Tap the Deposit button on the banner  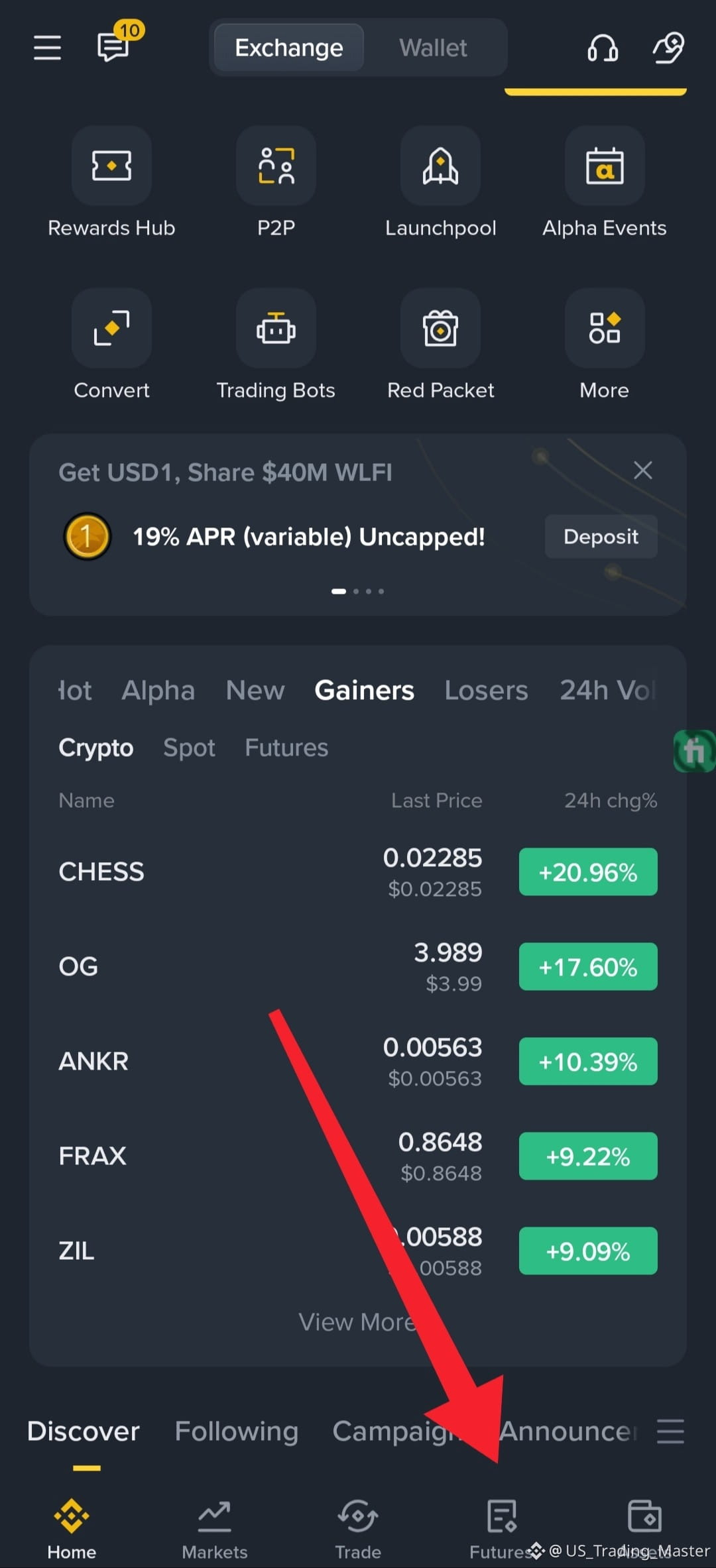pyautogui.click(x=601, y=537)
